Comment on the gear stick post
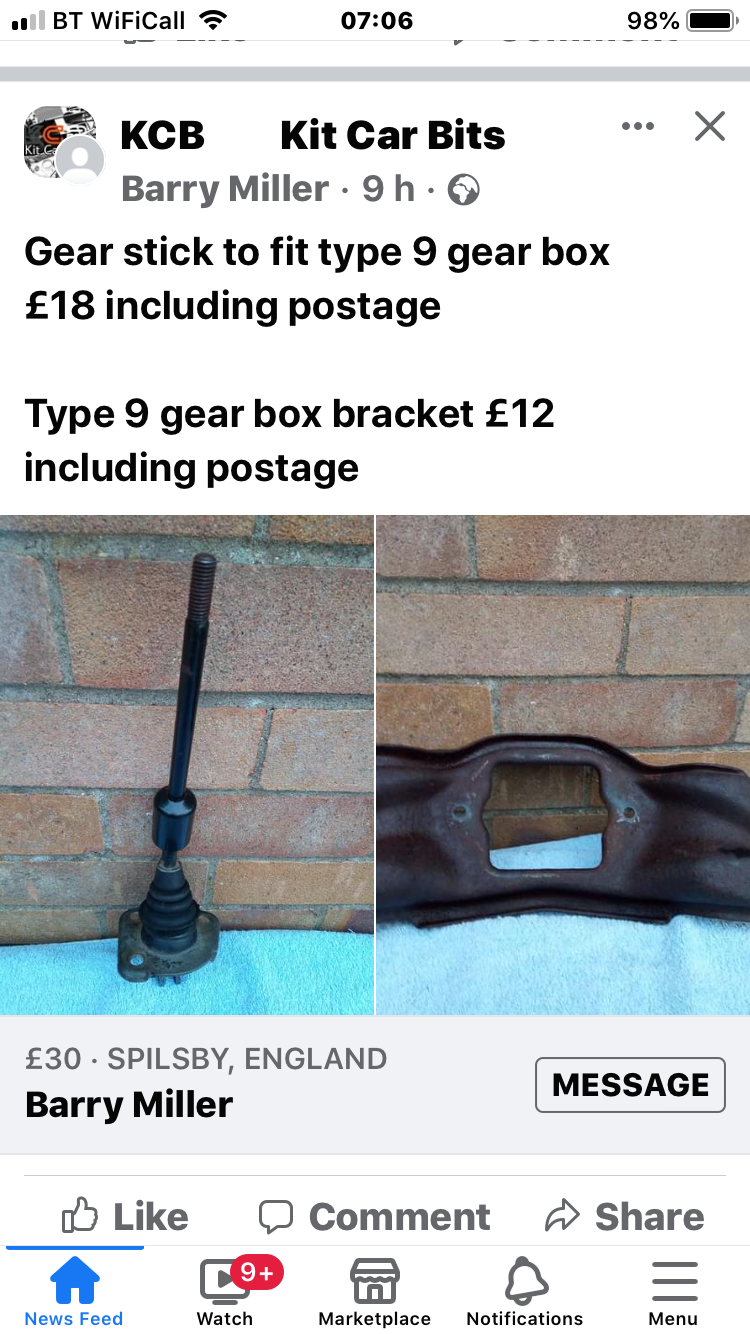Viewport: 750px width, 1334px height. pos(375,1216)
